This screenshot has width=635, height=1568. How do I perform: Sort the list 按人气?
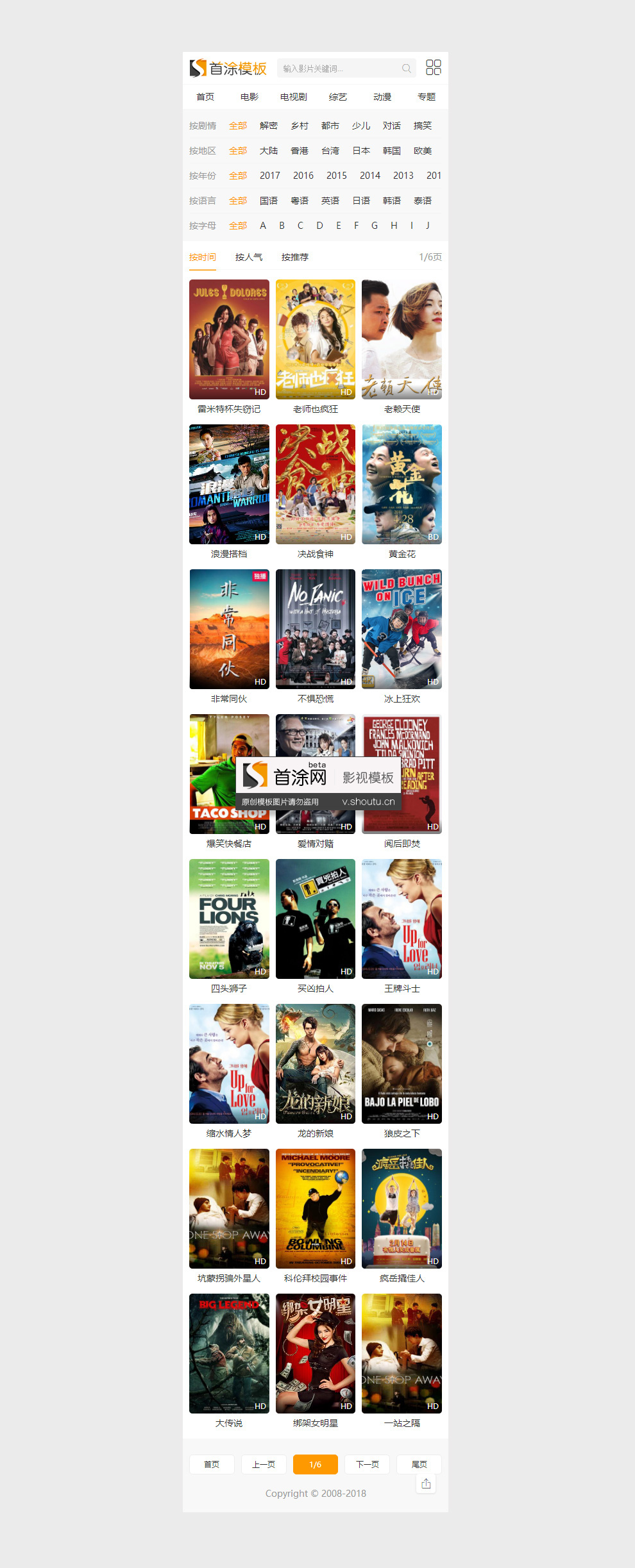[x=249, y=257]
